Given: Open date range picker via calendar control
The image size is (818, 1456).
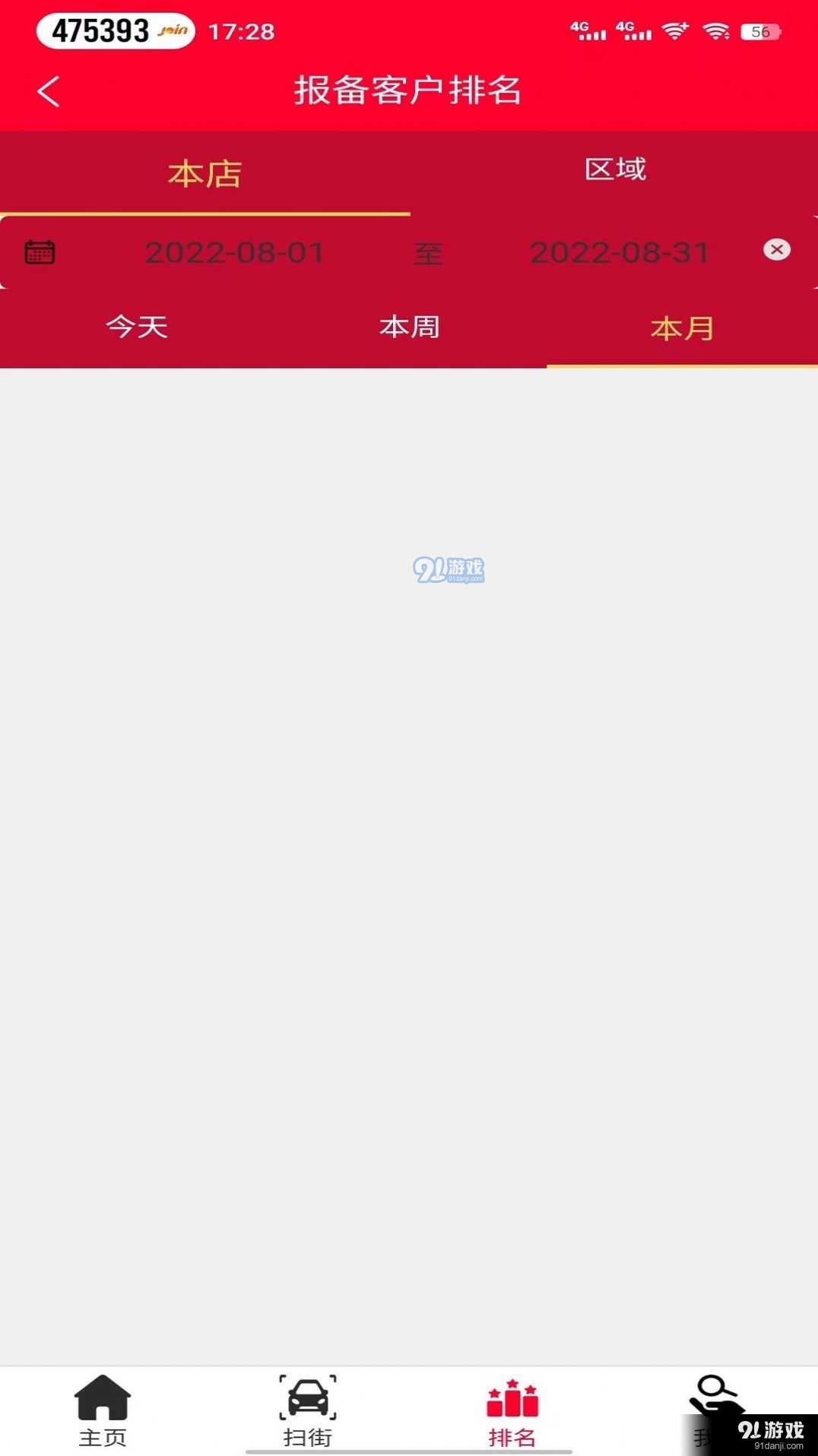Looking at the screenshot, I should pyautogui.click(x=40, y=252).
